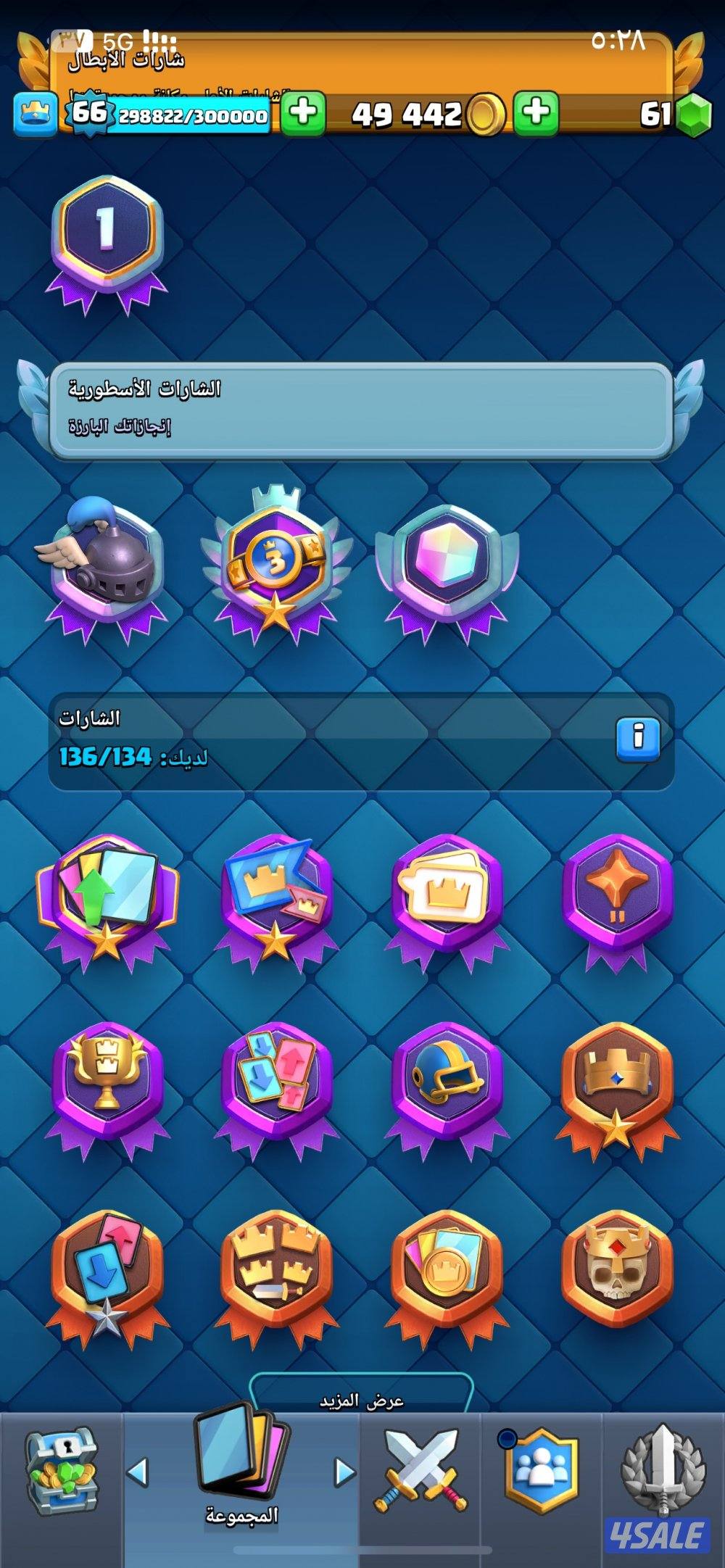Open the orange four-point star badge
Image resolution: width=725 pixels, height=1568 pixels.
617,897
